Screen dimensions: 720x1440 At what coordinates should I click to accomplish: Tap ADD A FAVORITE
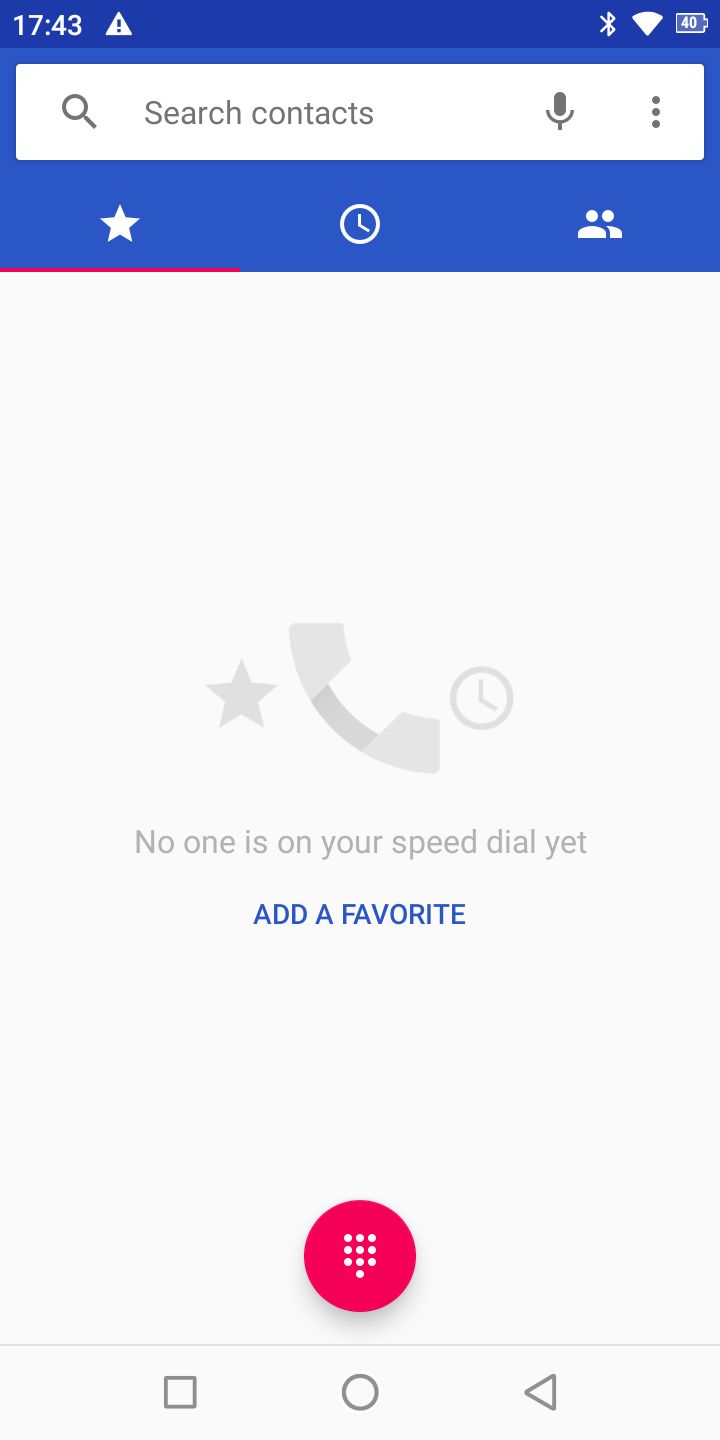[x=360, y=914]
